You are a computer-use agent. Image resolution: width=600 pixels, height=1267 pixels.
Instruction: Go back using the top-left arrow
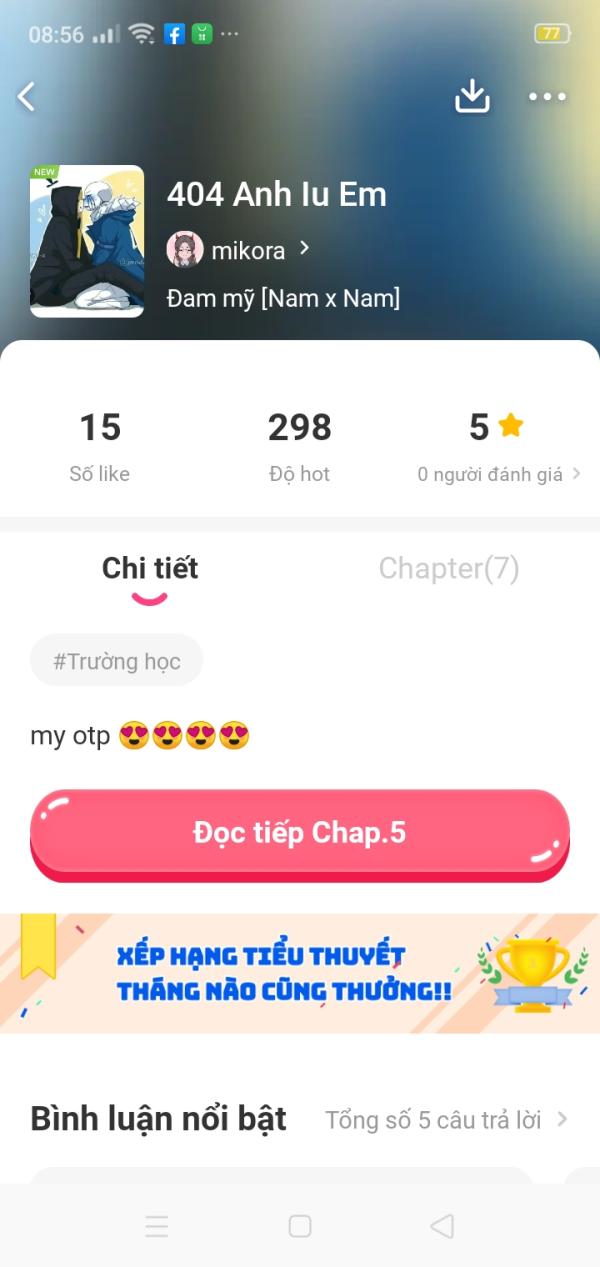27,97
